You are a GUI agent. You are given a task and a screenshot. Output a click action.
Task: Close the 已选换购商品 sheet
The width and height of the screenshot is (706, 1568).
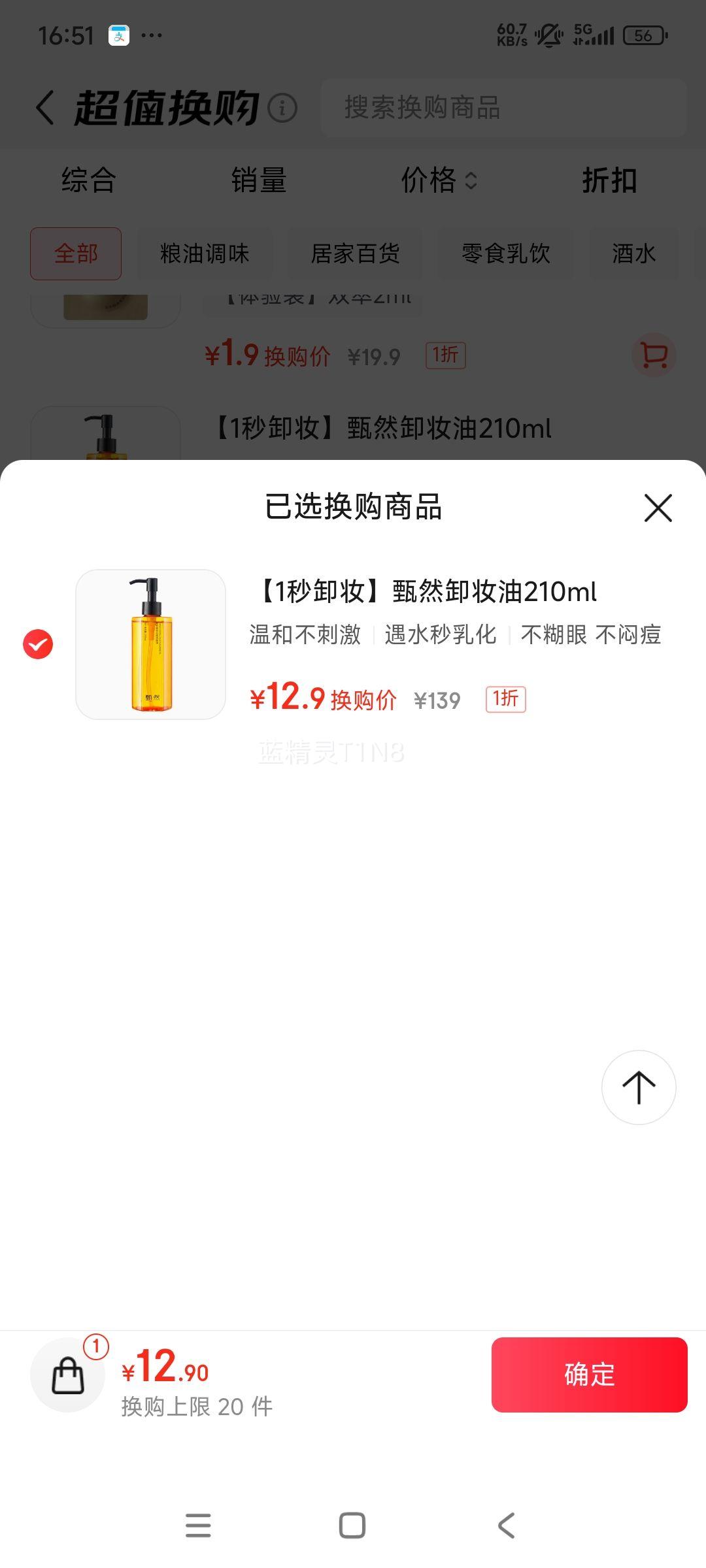658,508
